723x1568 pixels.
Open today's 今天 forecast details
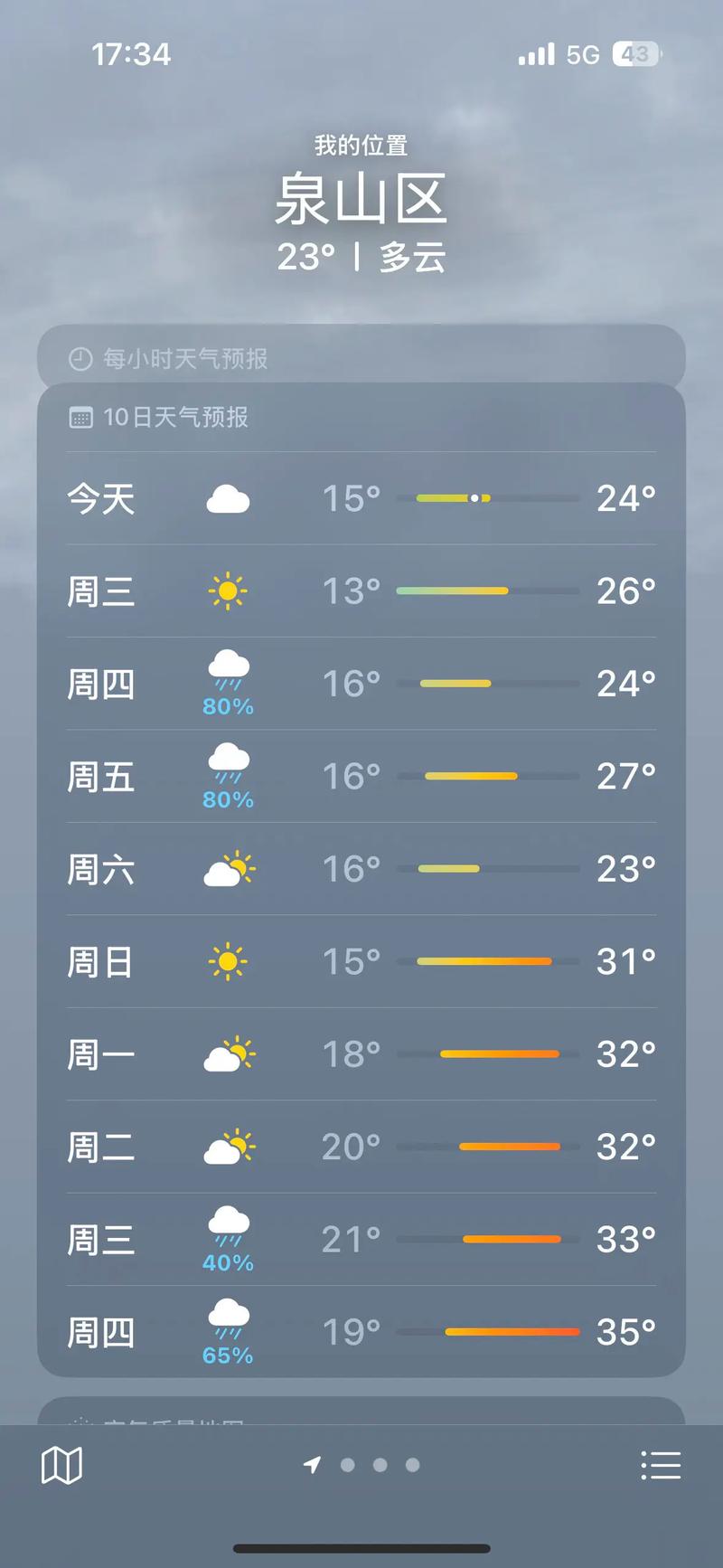point(361,498)
